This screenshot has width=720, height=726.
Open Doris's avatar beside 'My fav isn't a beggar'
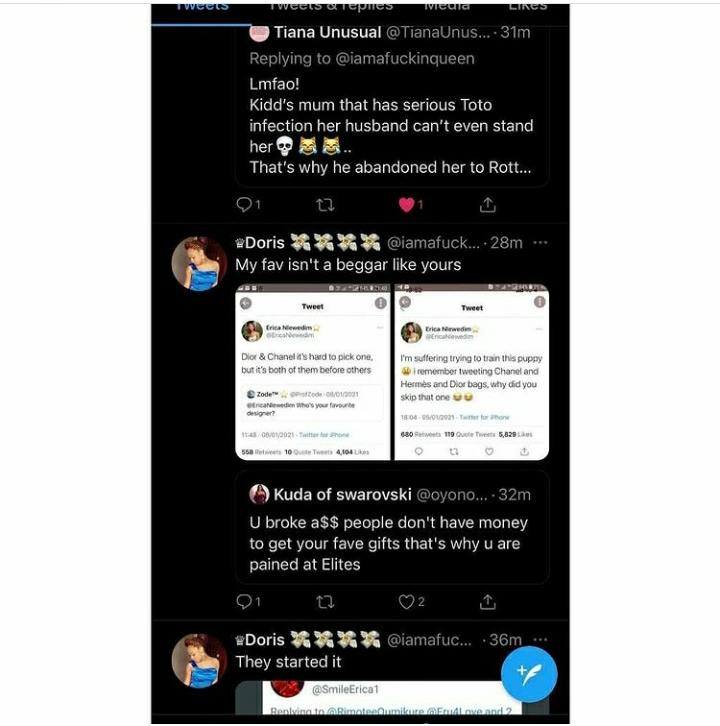coord(199,264)
